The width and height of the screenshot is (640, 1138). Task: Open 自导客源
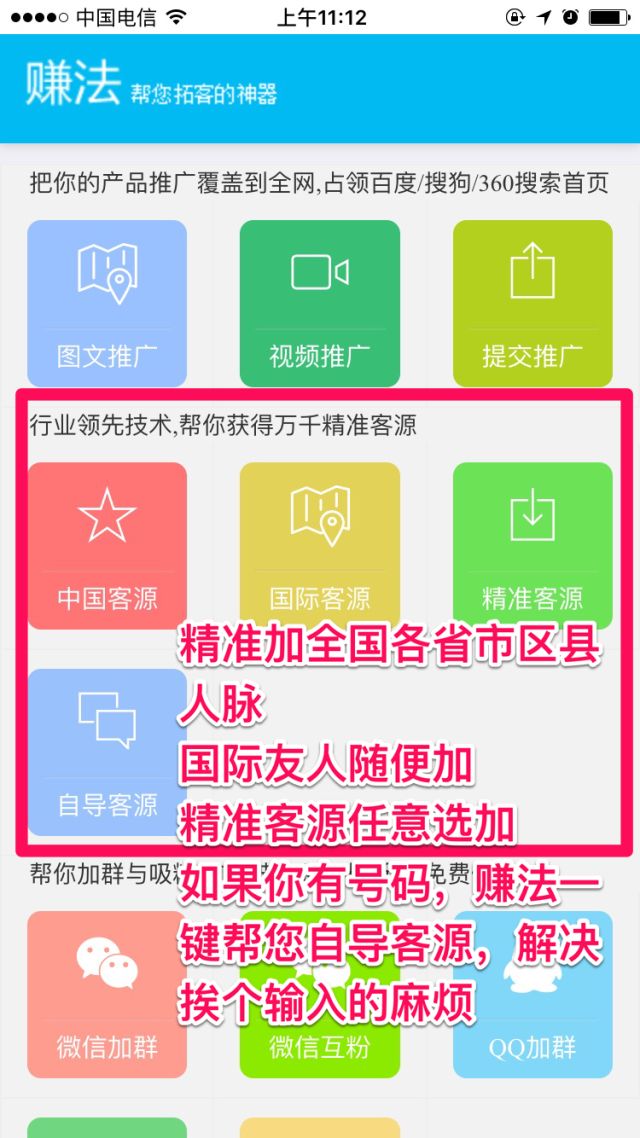[107, 752]
